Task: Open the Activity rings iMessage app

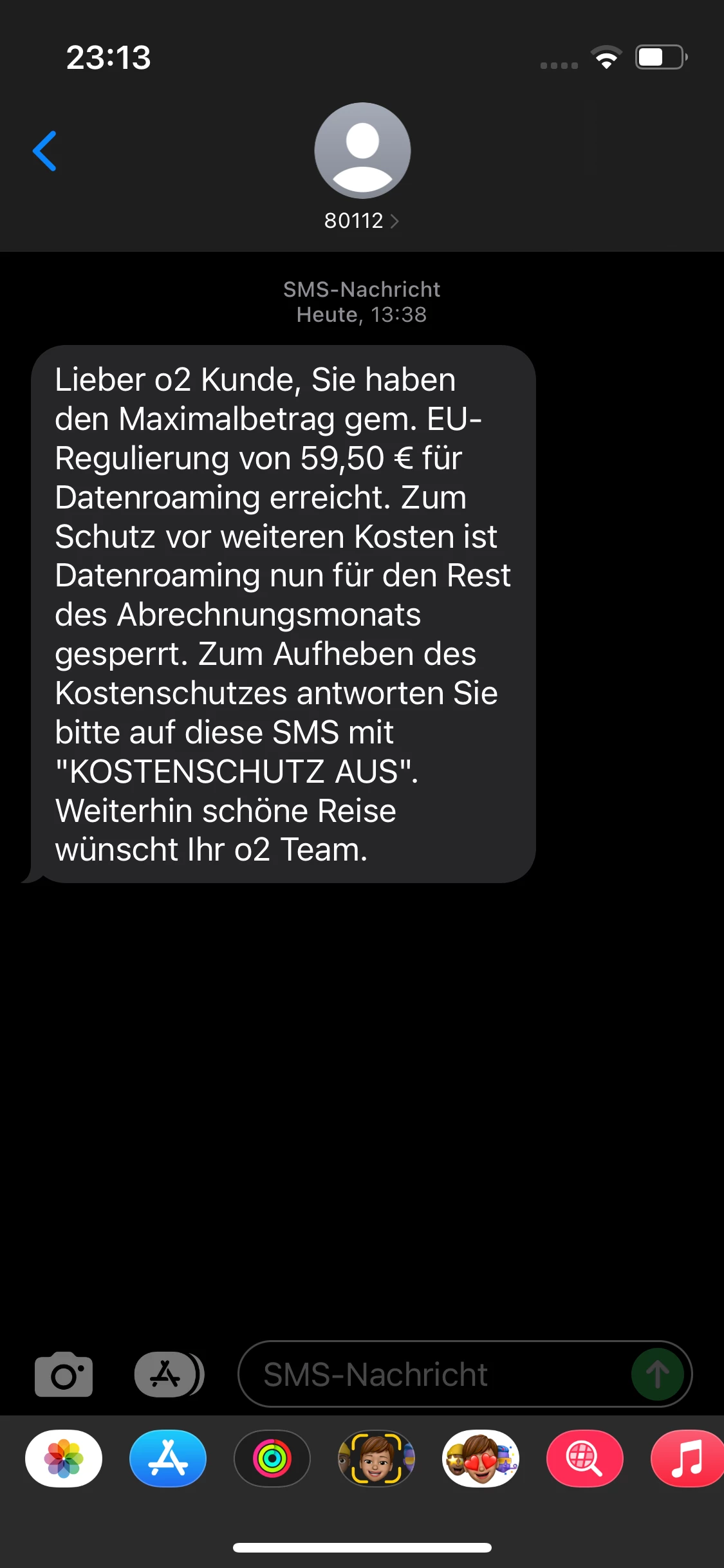Action: coord(272,1459)
